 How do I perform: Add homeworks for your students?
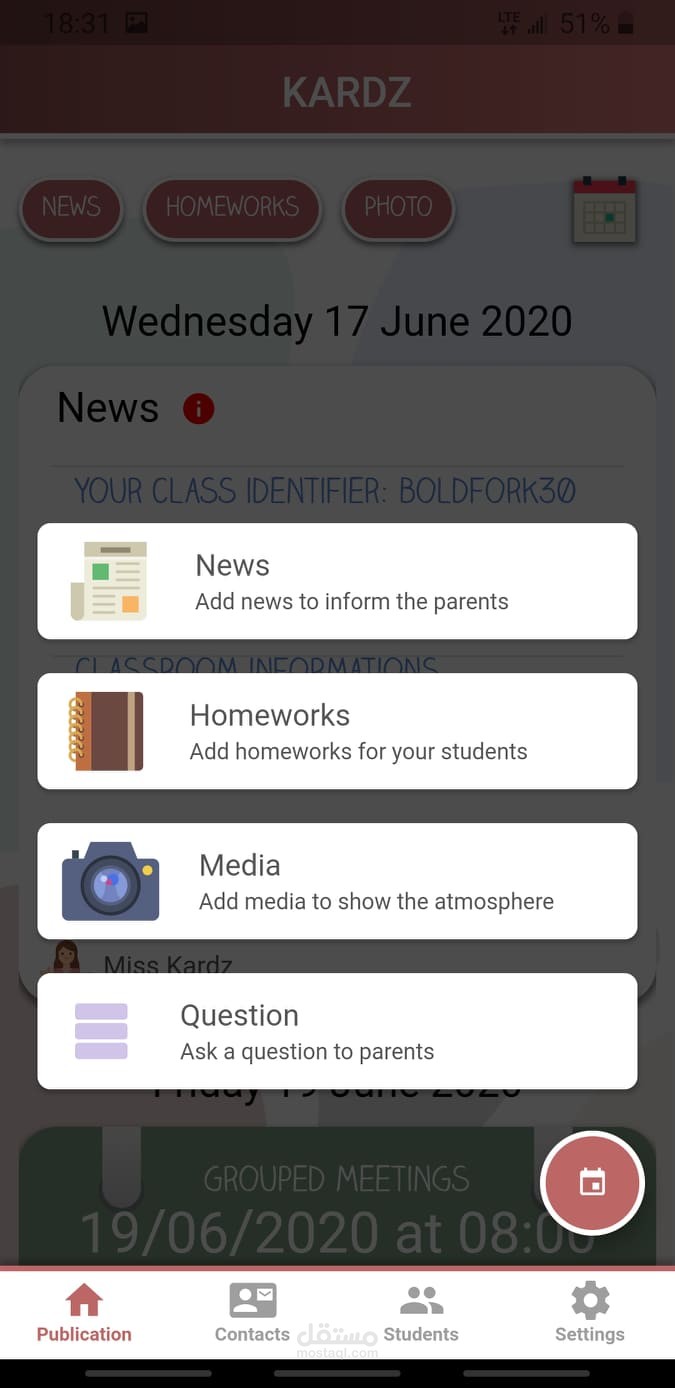pos(337,731)
